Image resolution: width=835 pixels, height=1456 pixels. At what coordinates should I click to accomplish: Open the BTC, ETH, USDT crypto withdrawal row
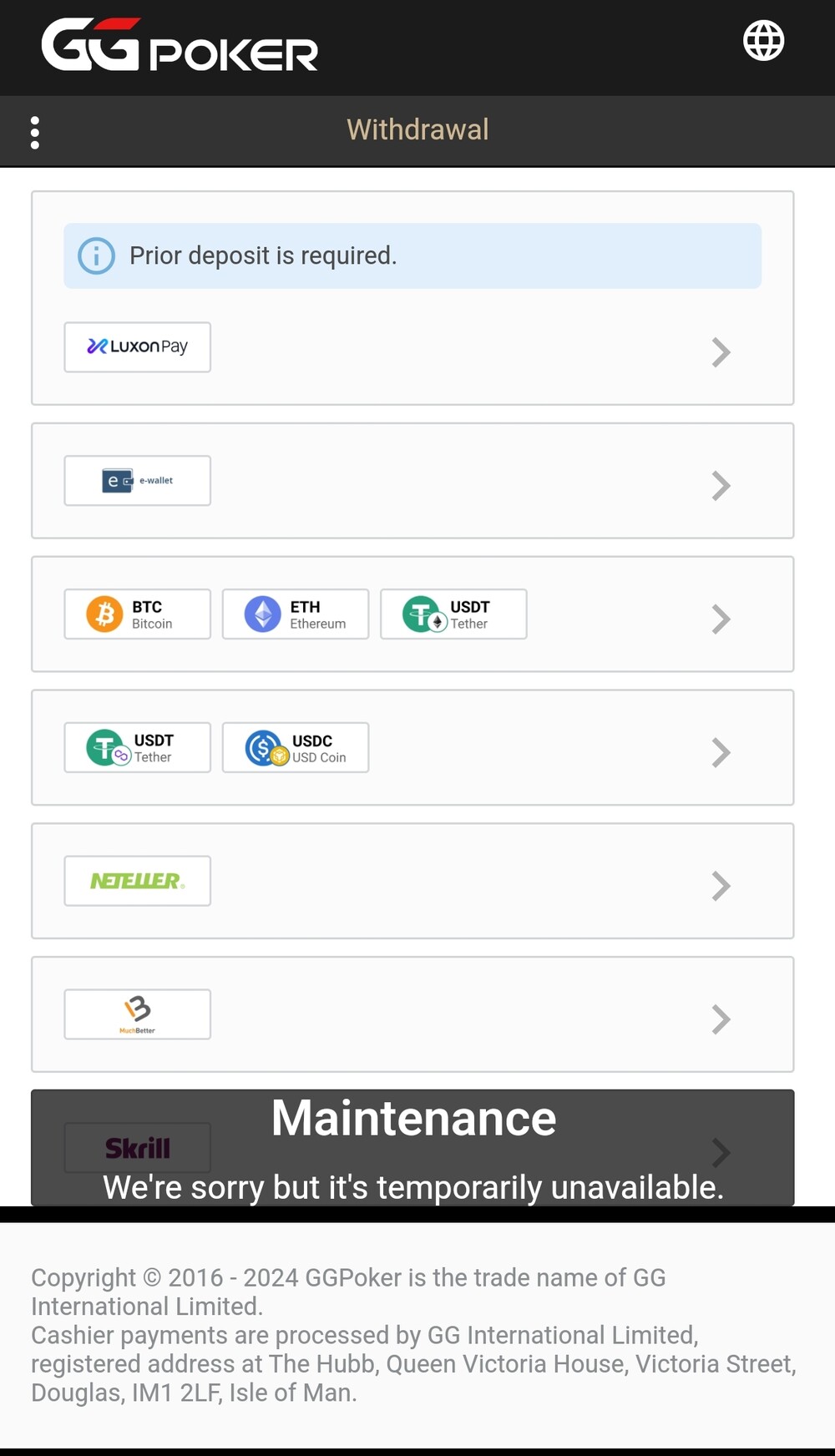[412, 614]
